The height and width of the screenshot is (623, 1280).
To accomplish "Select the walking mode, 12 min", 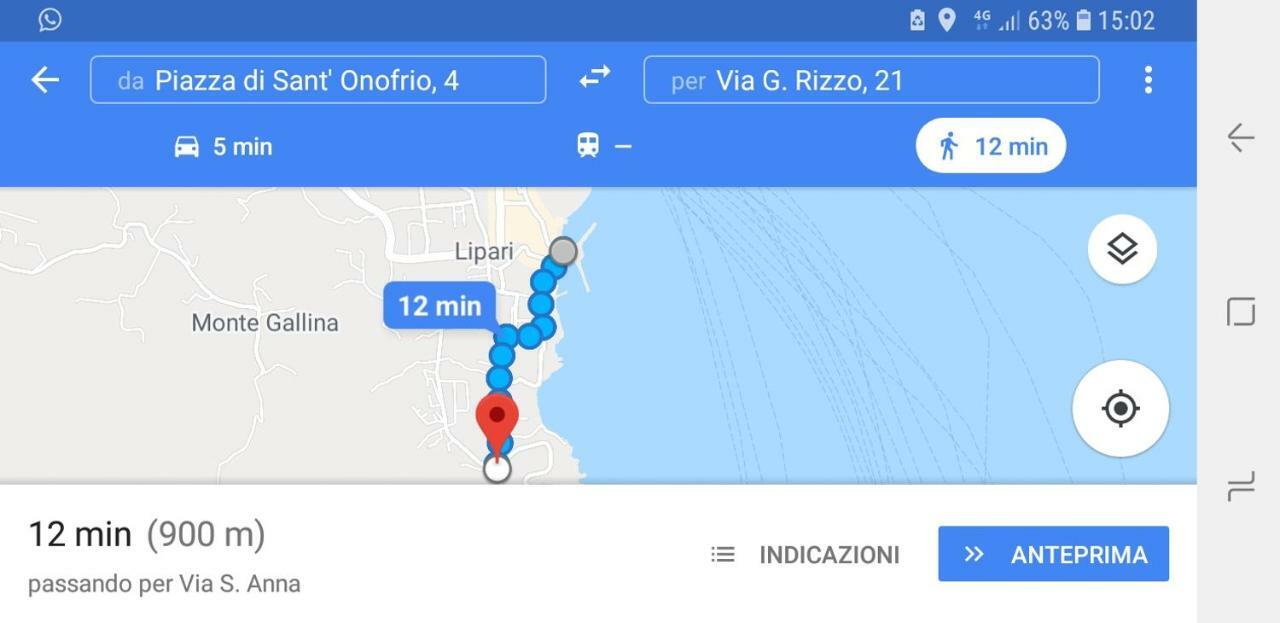I will click(x=991, y=147).
